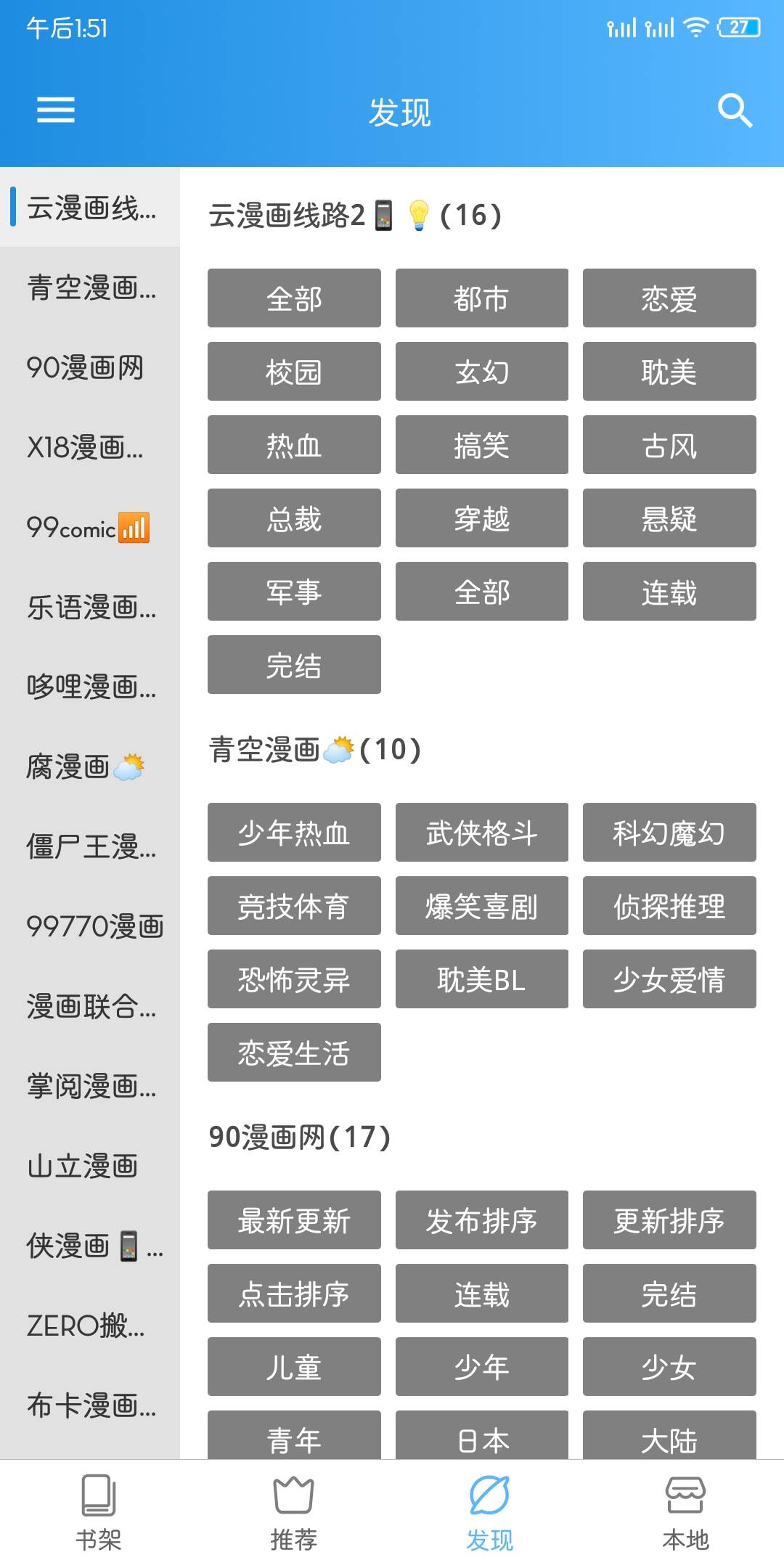Select the 恋爱 category
784x1568 pixels.
669,298
